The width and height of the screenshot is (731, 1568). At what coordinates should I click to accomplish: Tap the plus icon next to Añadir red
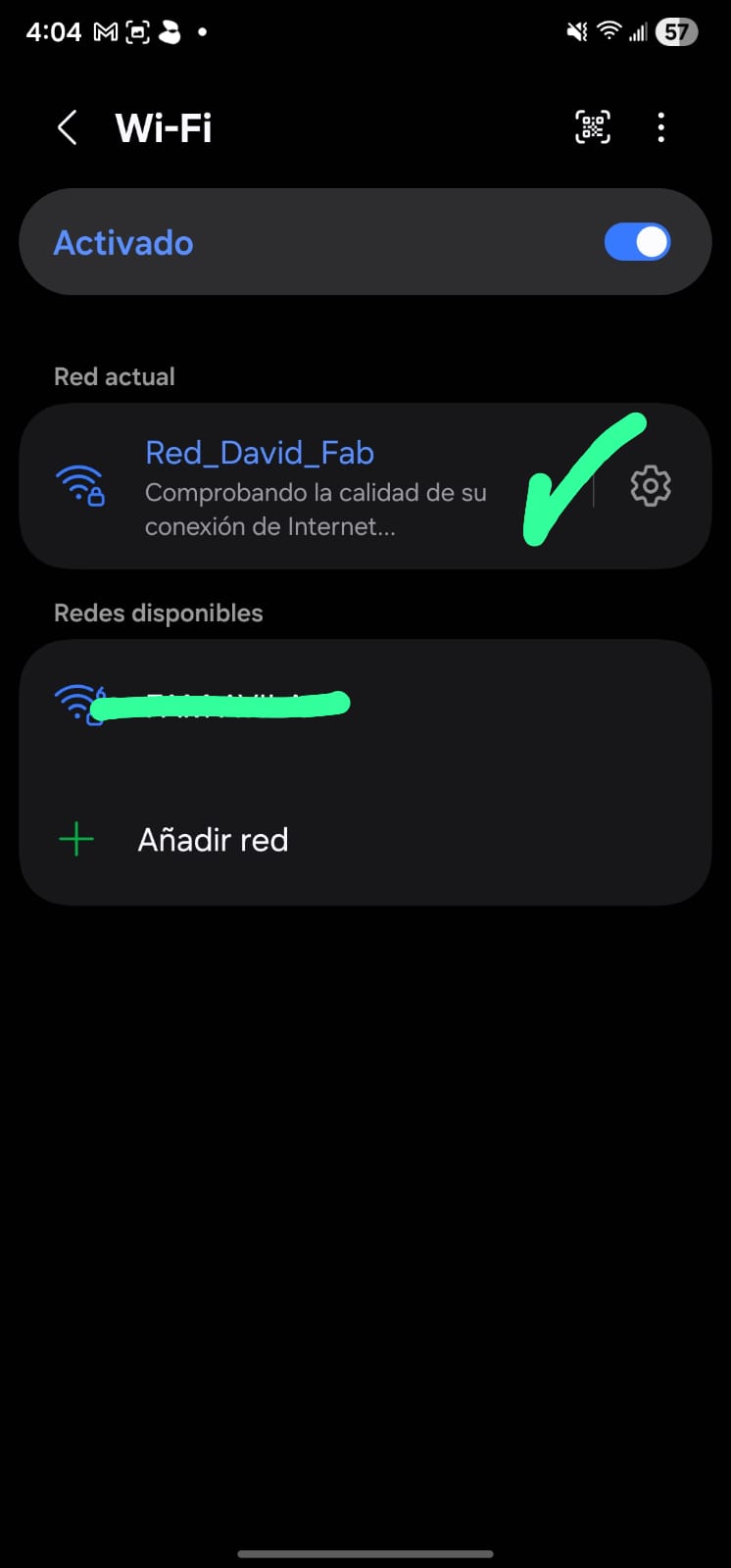pyautogui.click(x=75, y=839)
